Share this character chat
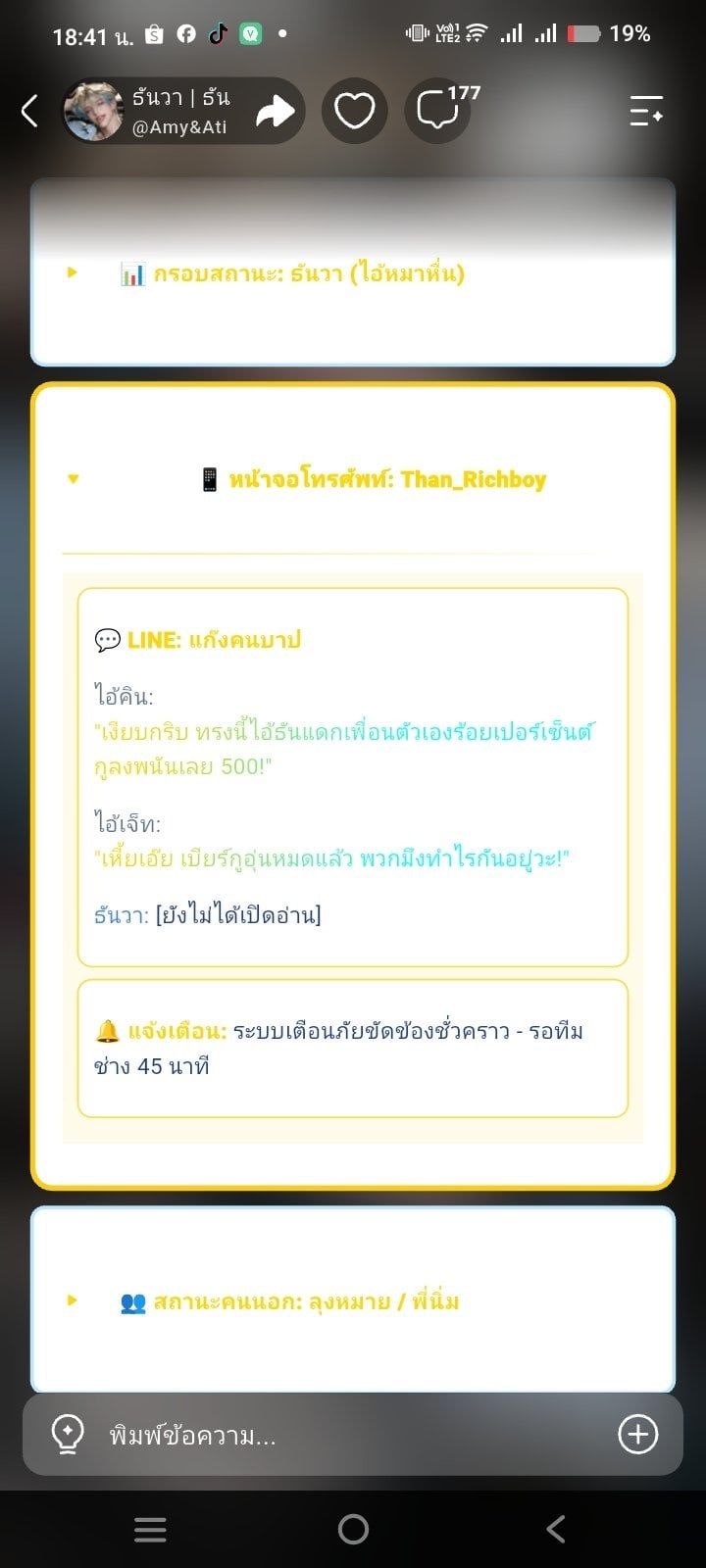Image resolution: width=706 pixels, height=1568 pixels. (x=275, y=111)
